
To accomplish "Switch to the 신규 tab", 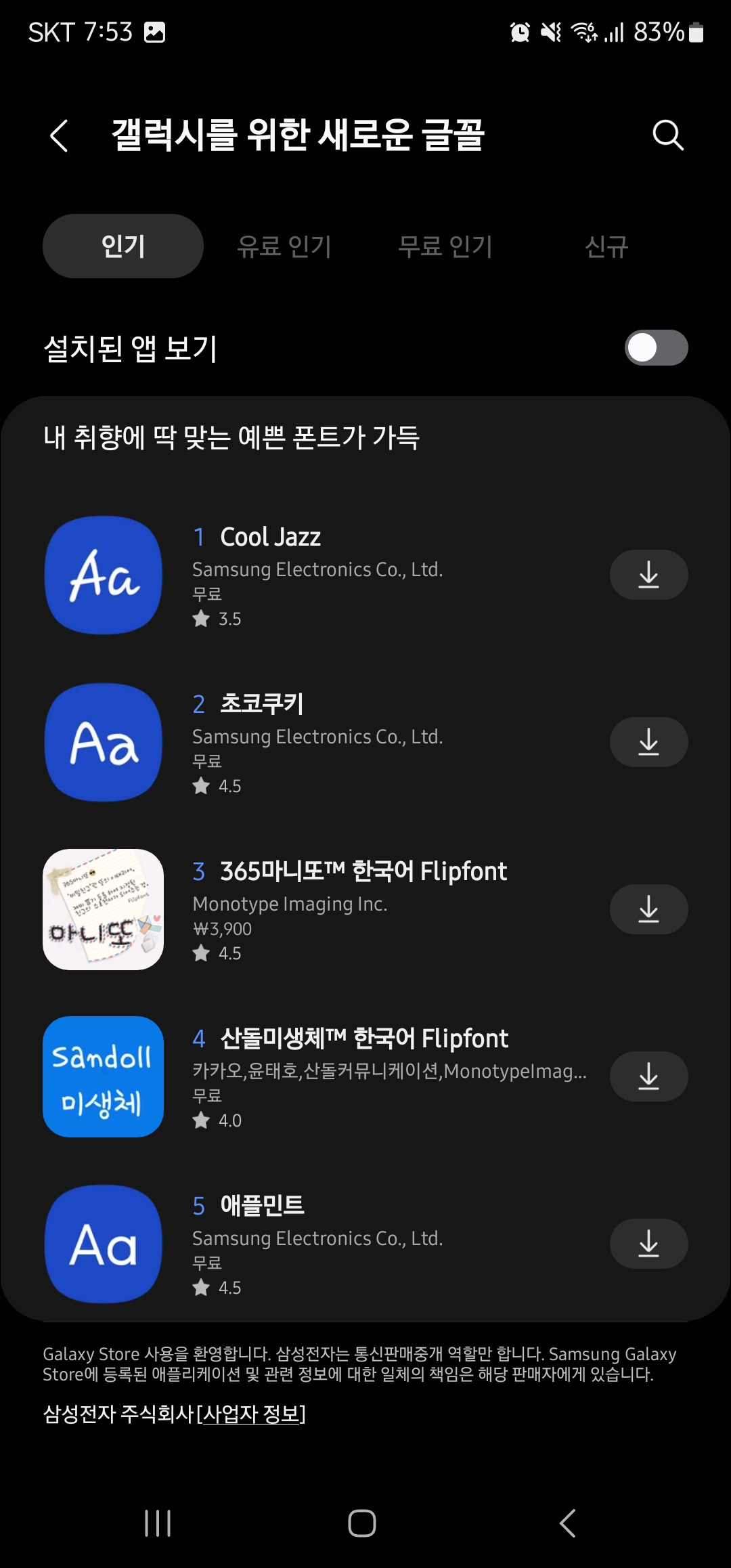I will coord(606,246).
